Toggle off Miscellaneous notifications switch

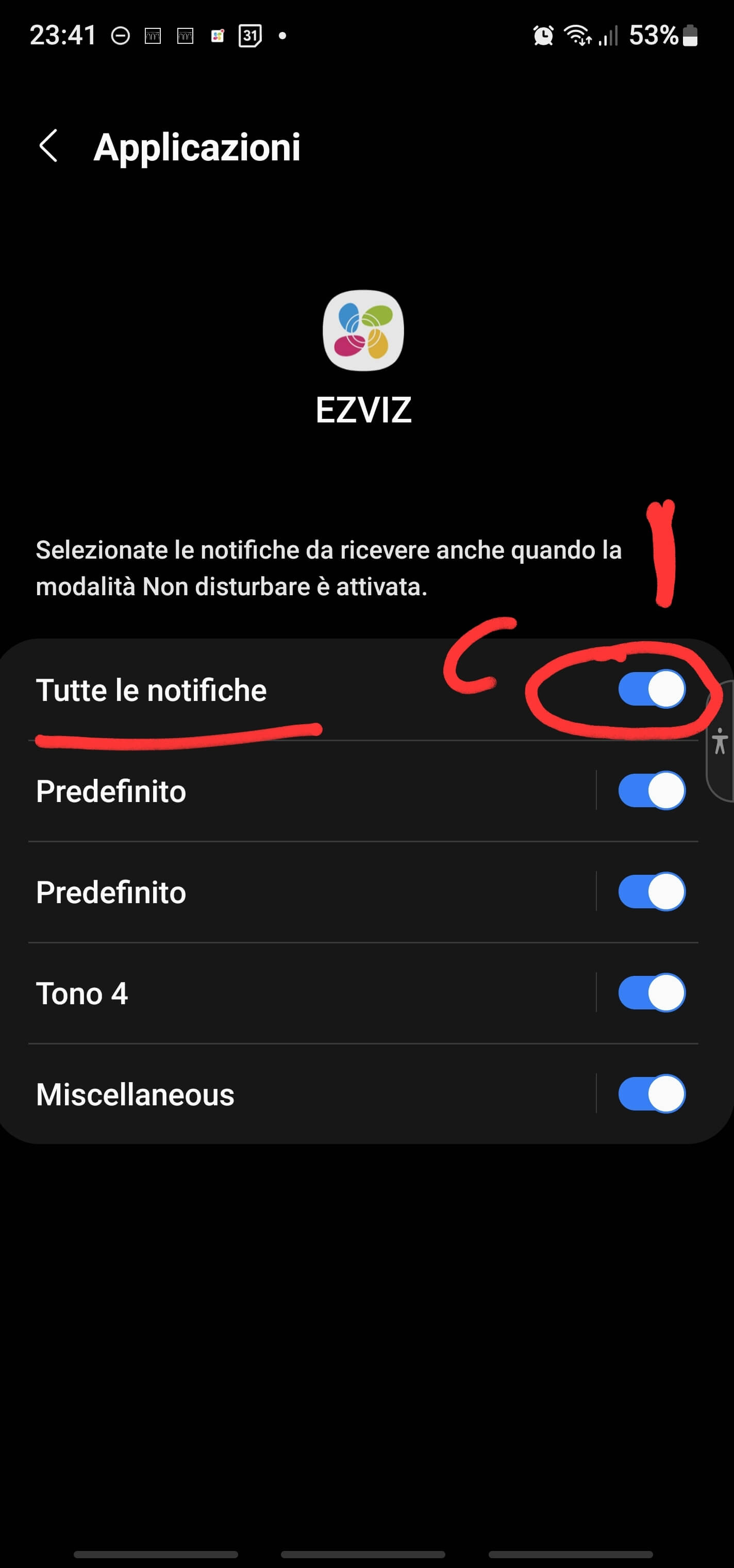[652, 1094]
